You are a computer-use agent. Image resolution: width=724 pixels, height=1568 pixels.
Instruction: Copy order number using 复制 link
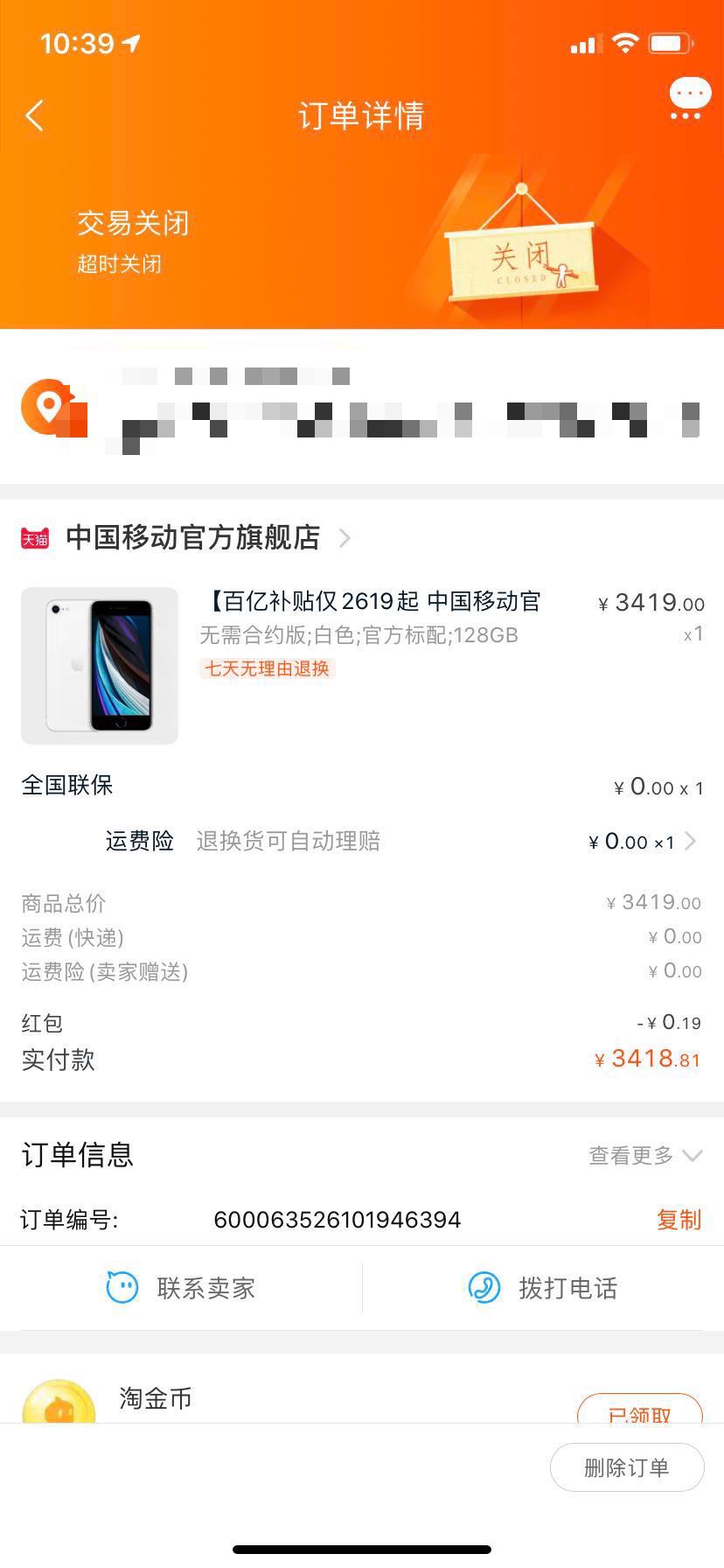coord(678,1219)
